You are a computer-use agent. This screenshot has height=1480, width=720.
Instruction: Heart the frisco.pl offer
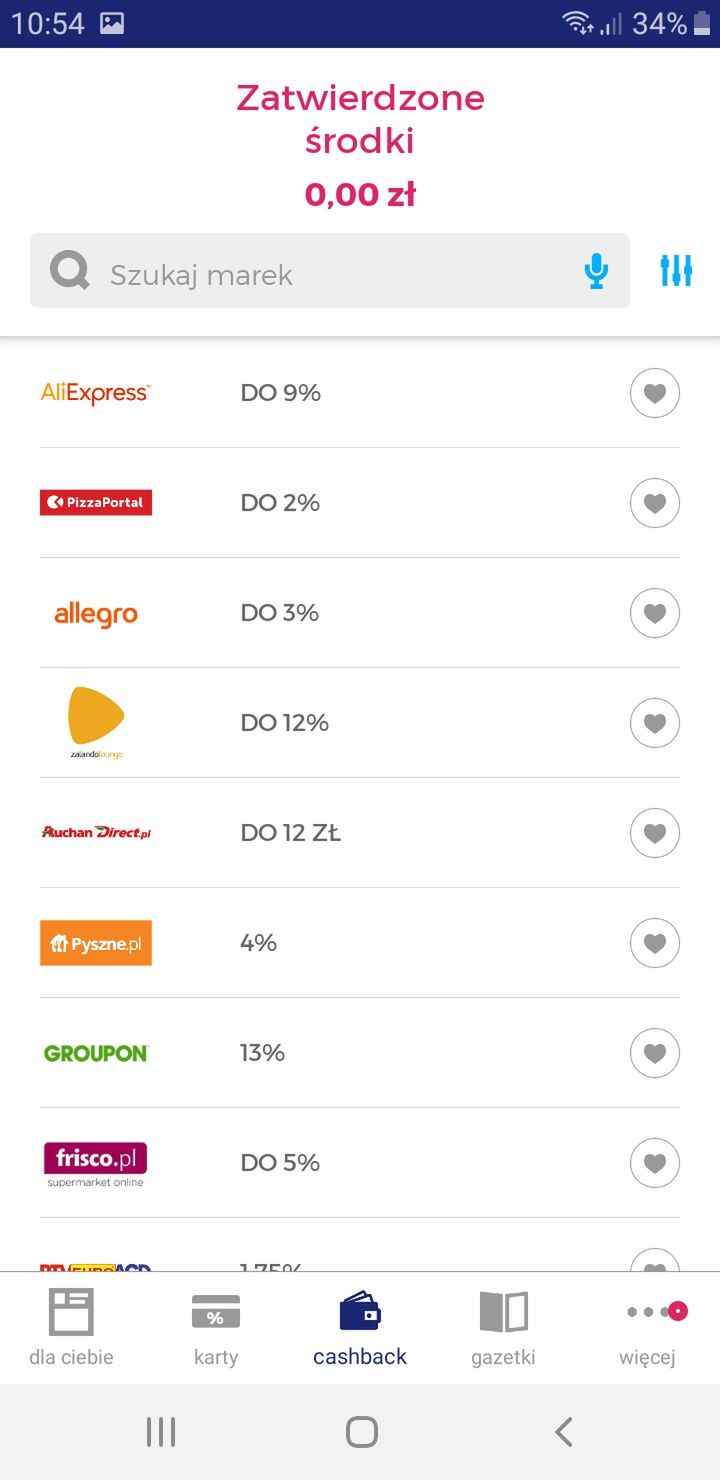[655, 1163]
